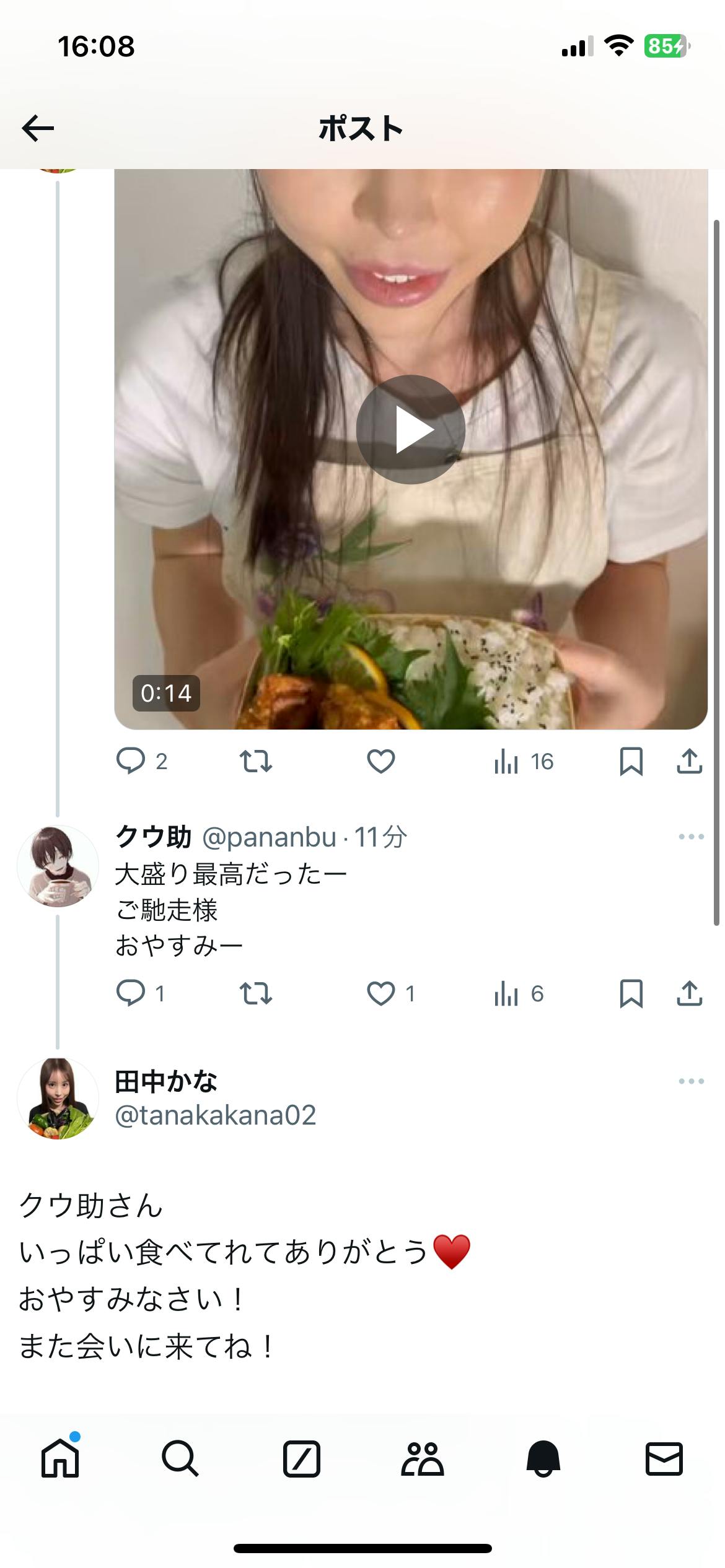Reply to クウ助's post

141,993
